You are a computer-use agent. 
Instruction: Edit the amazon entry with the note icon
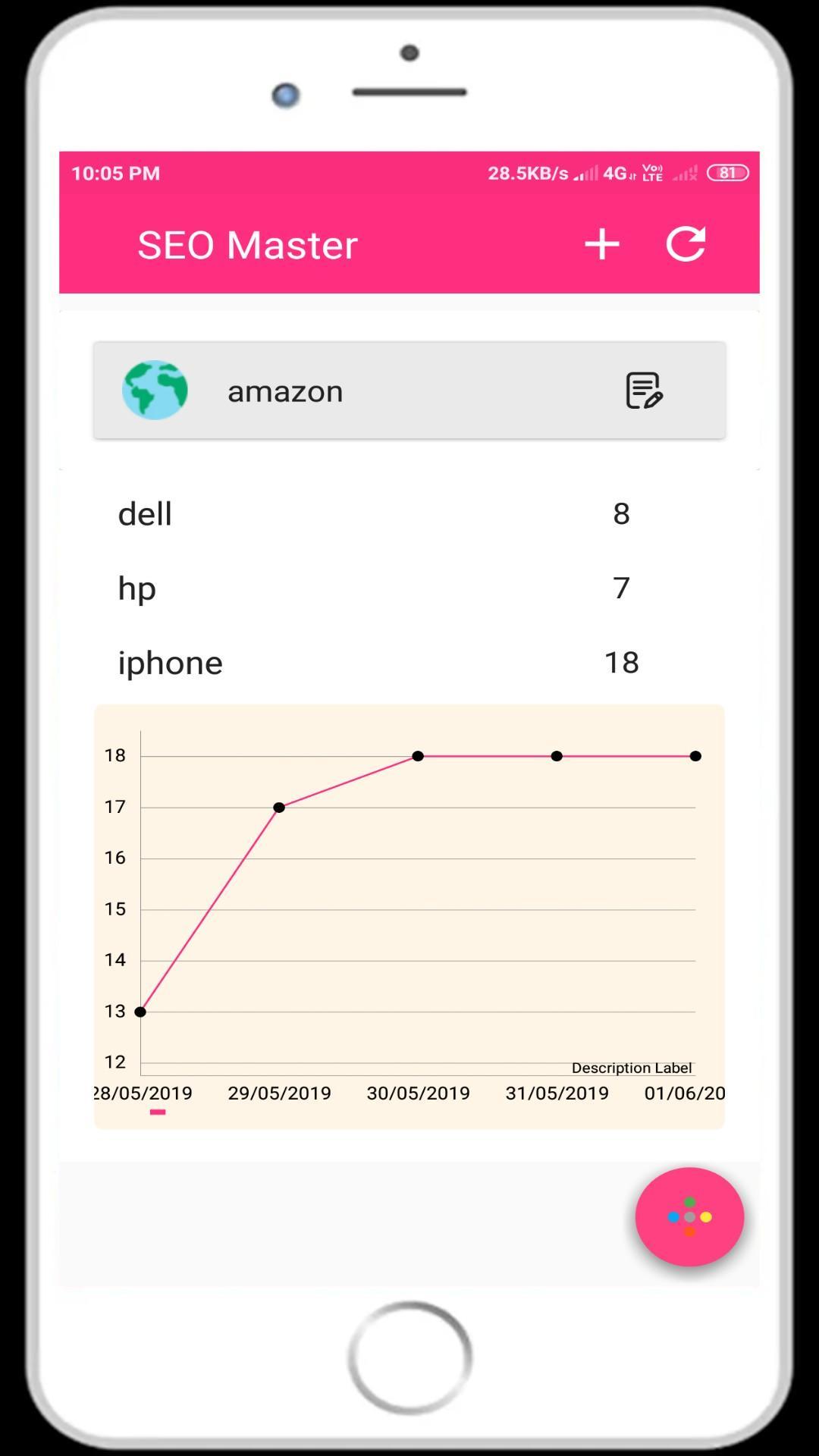[x=644, y=391]
